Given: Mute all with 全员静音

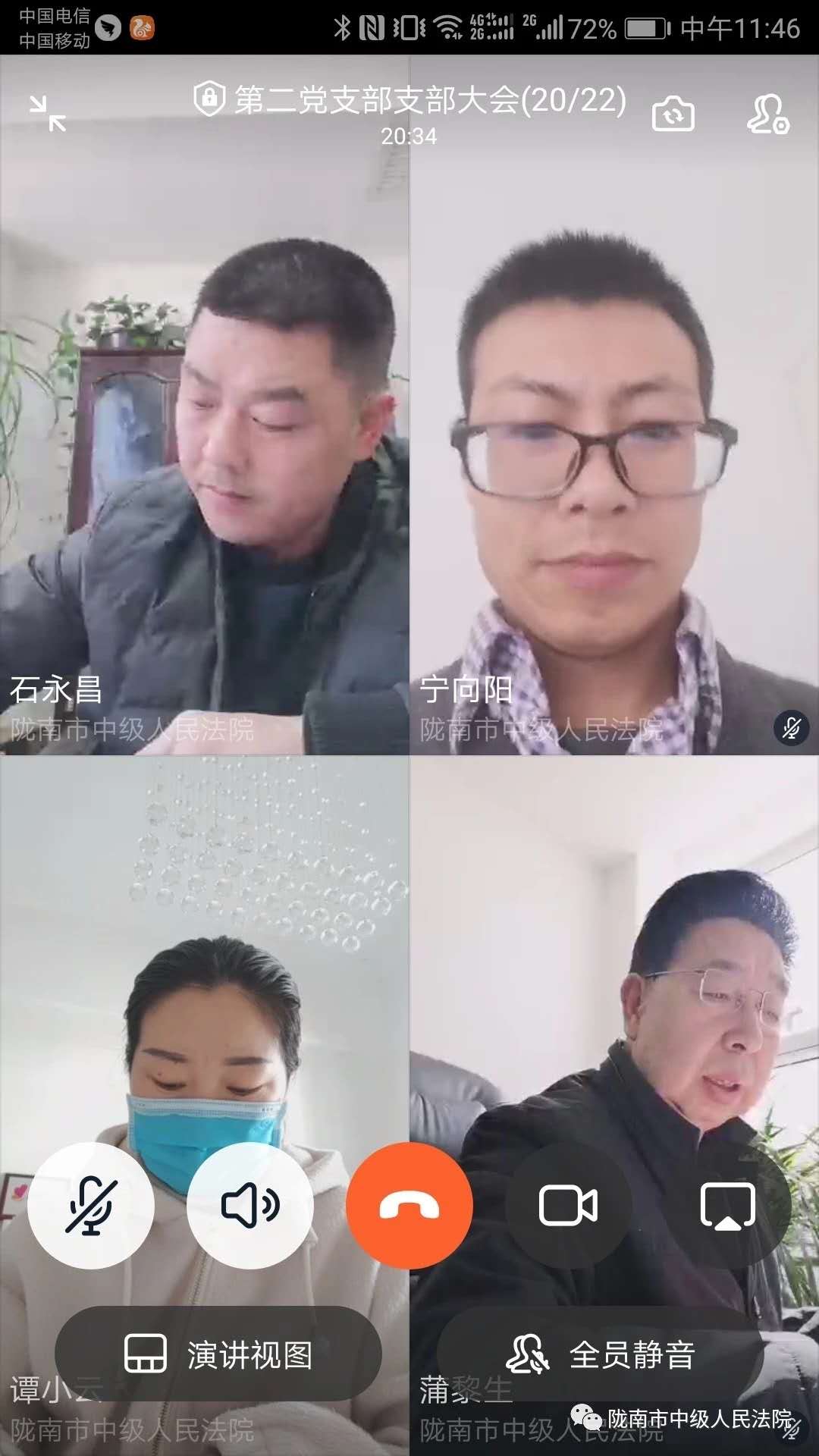Looking at the screenshot, I should (x=601, y=1354).
